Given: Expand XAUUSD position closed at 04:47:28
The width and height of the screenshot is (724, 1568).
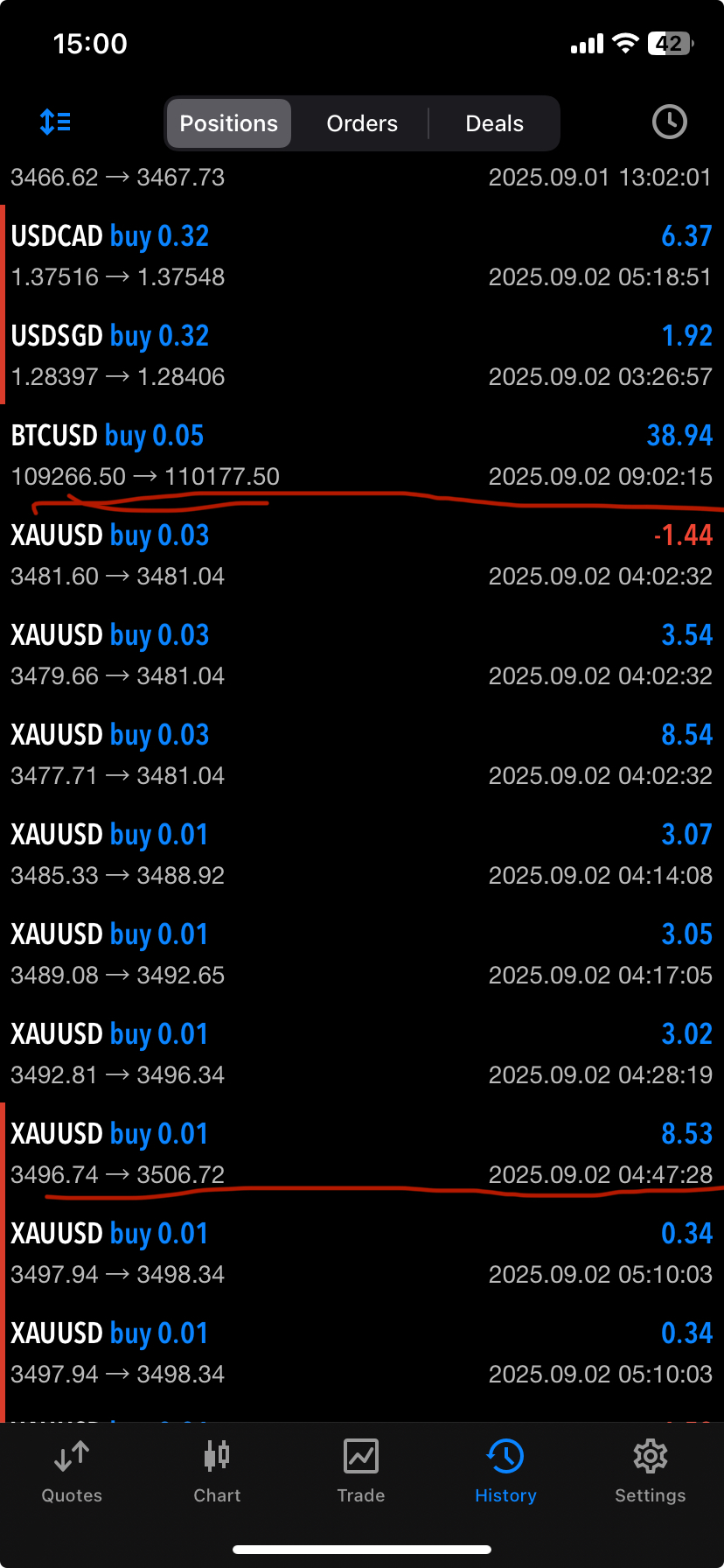Looking at the screenshot, I should point(362,1153).
